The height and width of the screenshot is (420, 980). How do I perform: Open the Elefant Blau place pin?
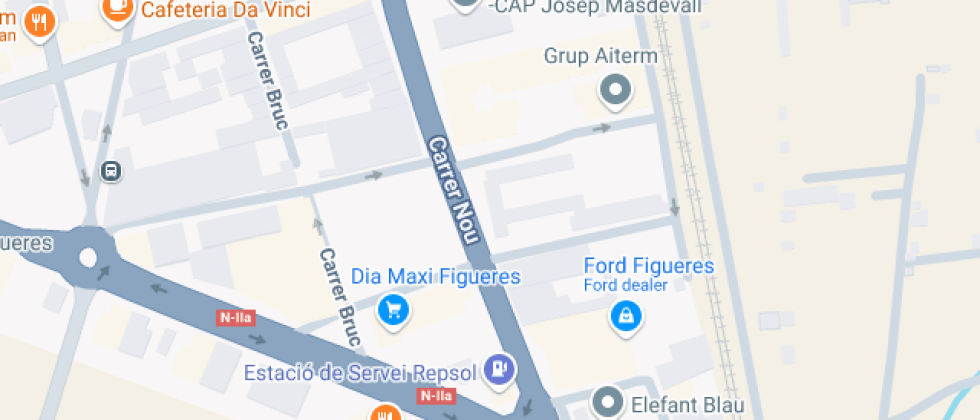pos(607,403)
